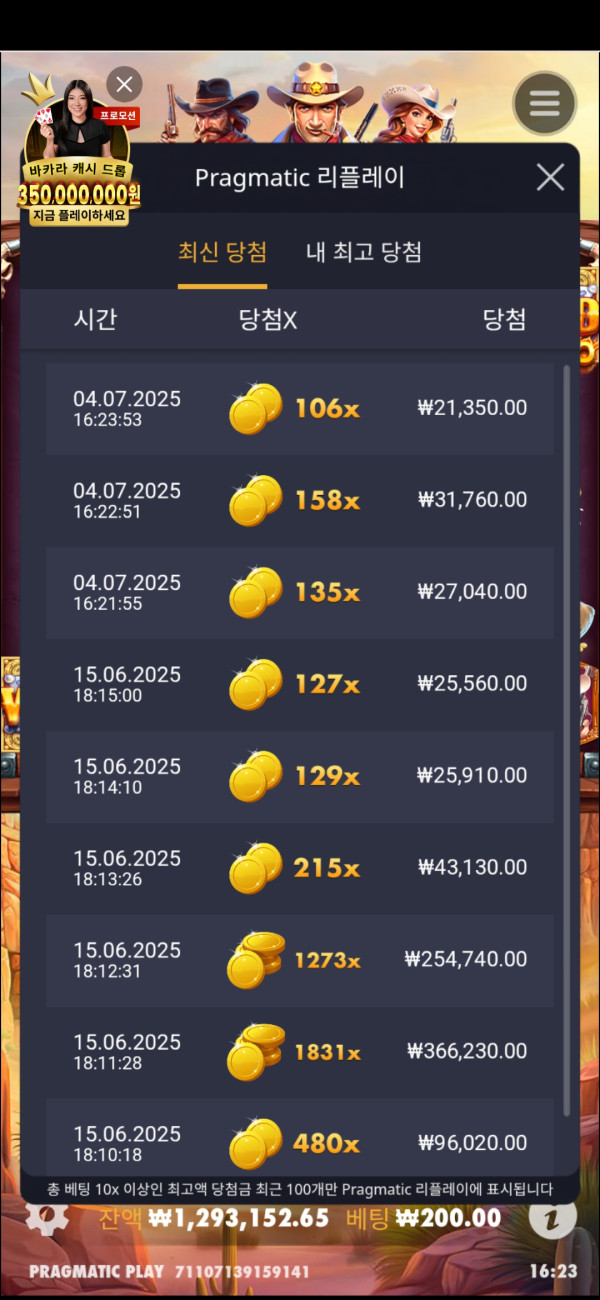
Task: Open the replay for the 135x win
Action: 300,592
